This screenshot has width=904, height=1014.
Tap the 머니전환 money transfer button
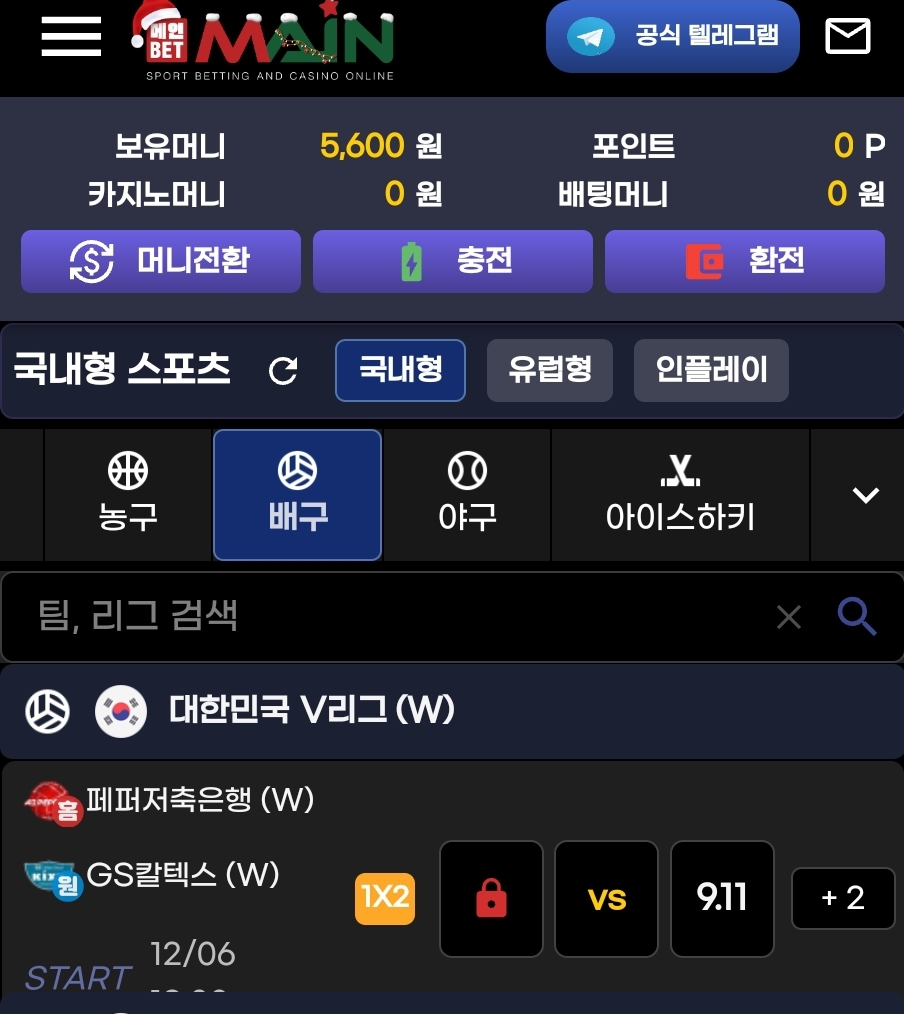click(161, 262)
